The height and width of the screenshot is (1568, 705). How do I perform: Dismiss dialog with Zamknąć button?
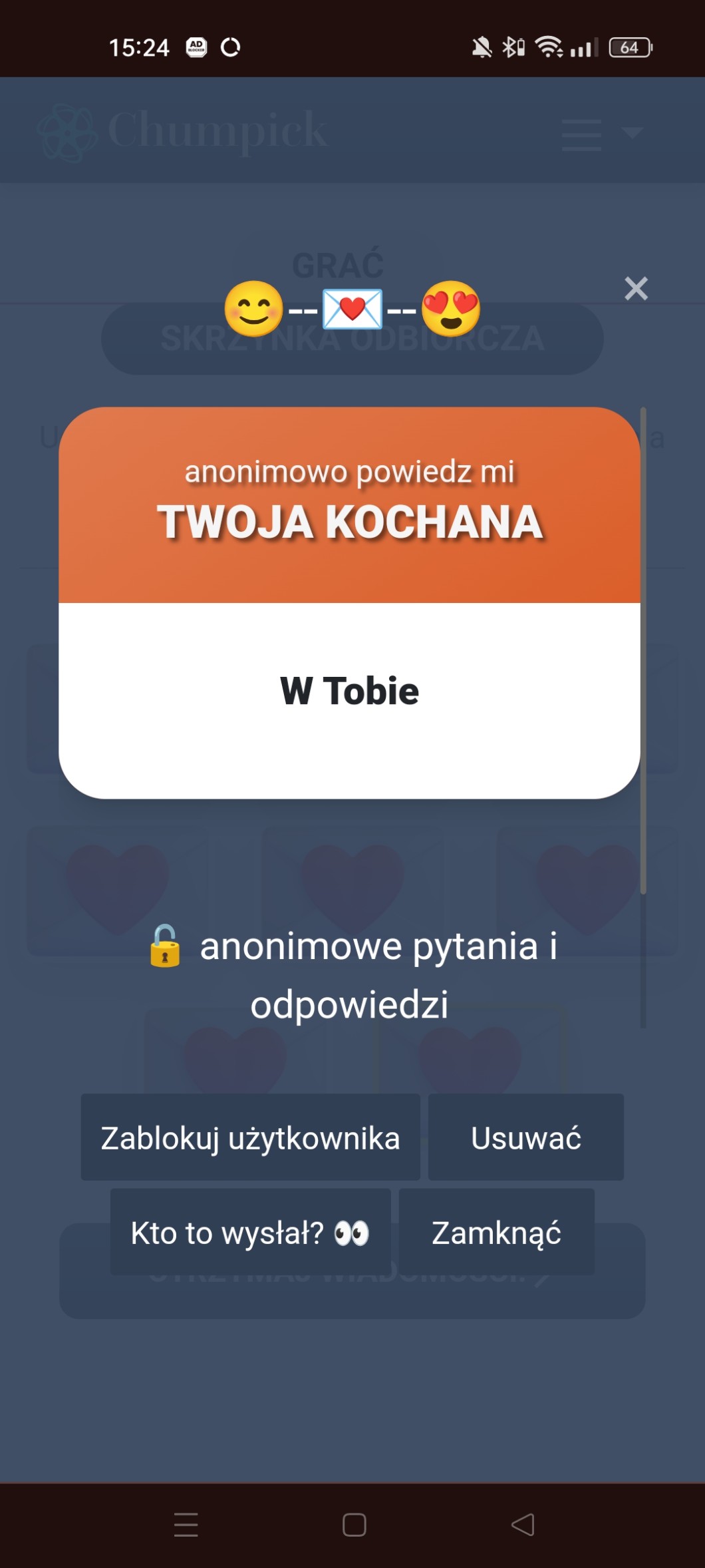point(496,1233)
